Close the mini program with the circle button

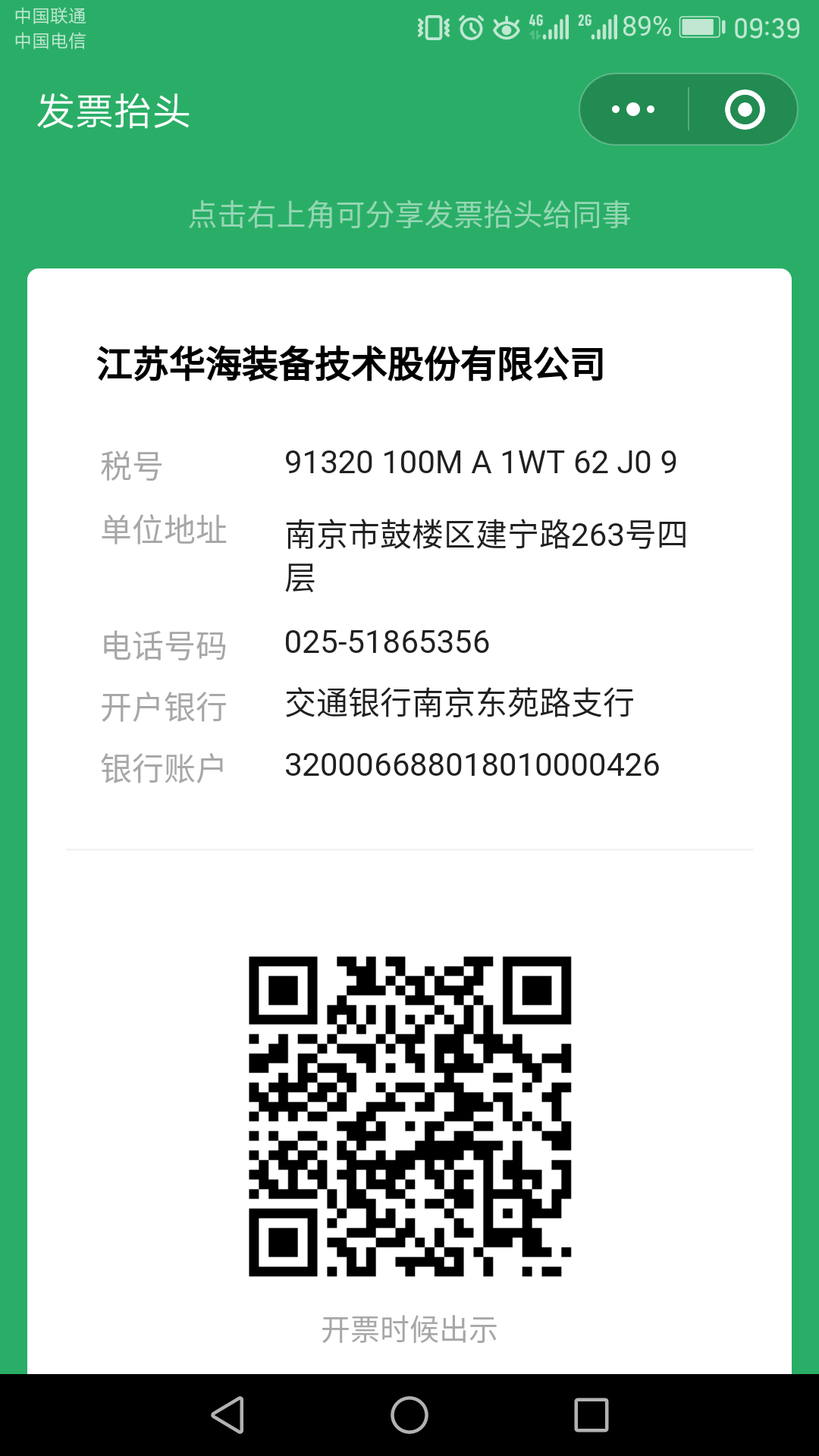pos(744,109)
